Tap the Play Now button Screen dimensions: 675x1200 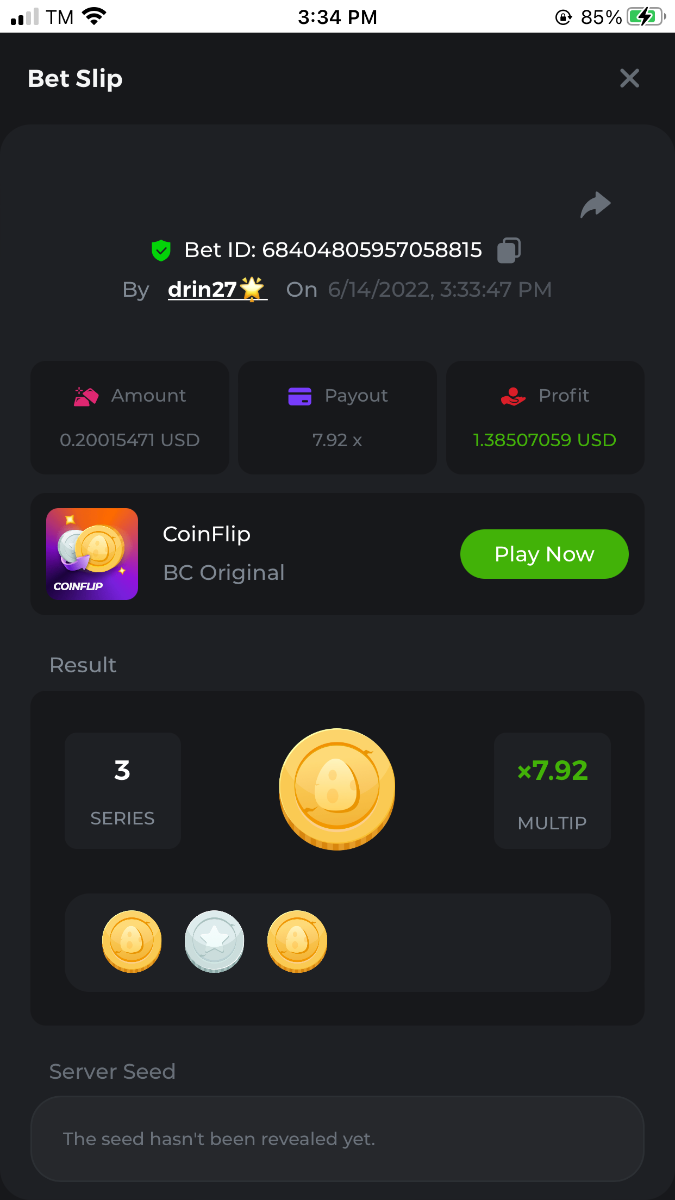click(544, 554)
